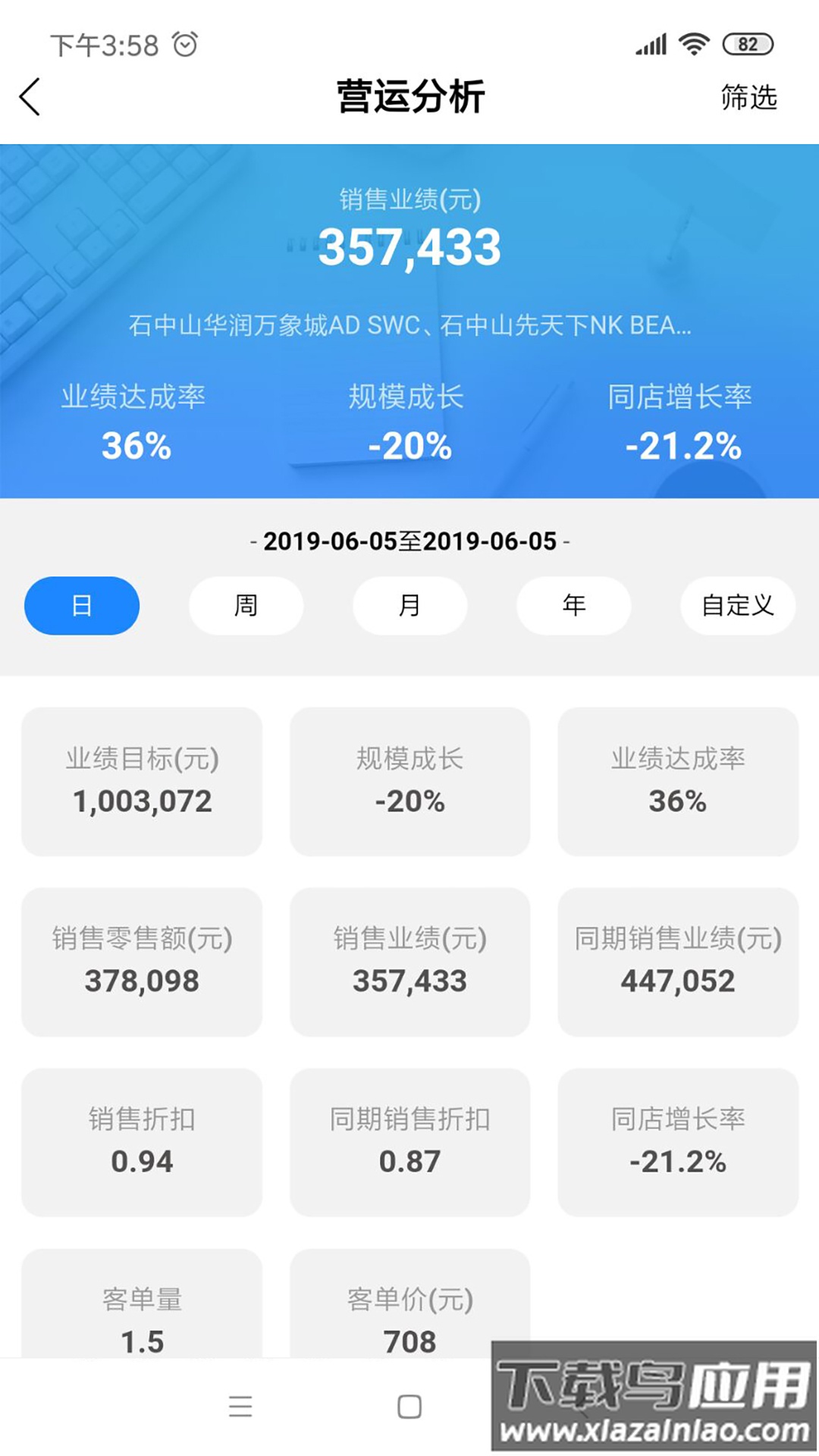Switch to the 月 monthly tab
The width and height of the screenshot is (819, 1456).
[x=409, y=604]
